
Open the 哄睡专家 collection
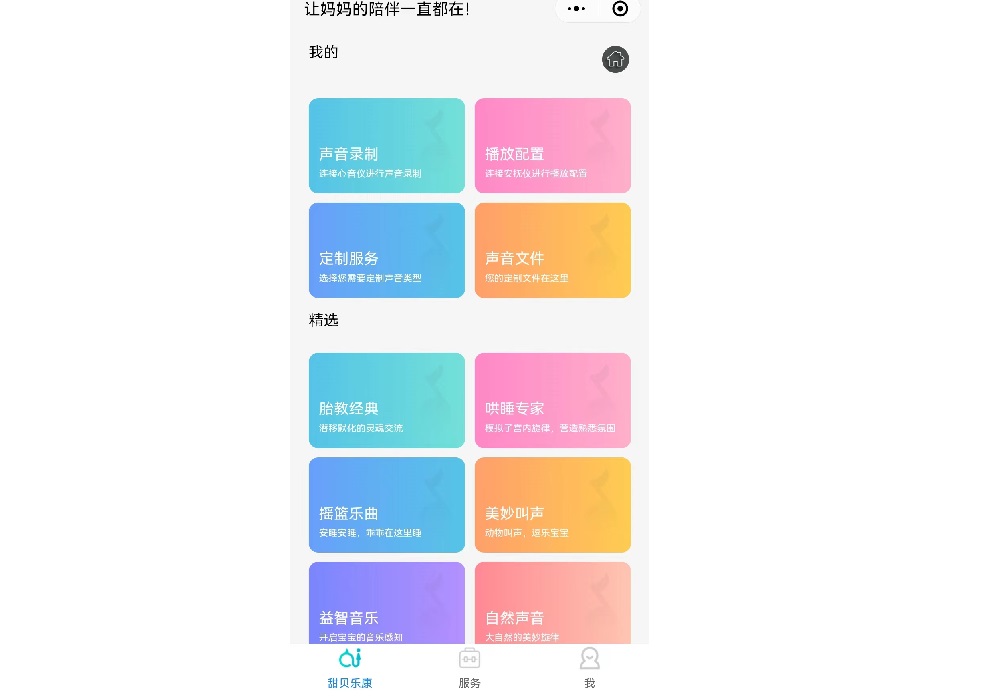point(552,400)
